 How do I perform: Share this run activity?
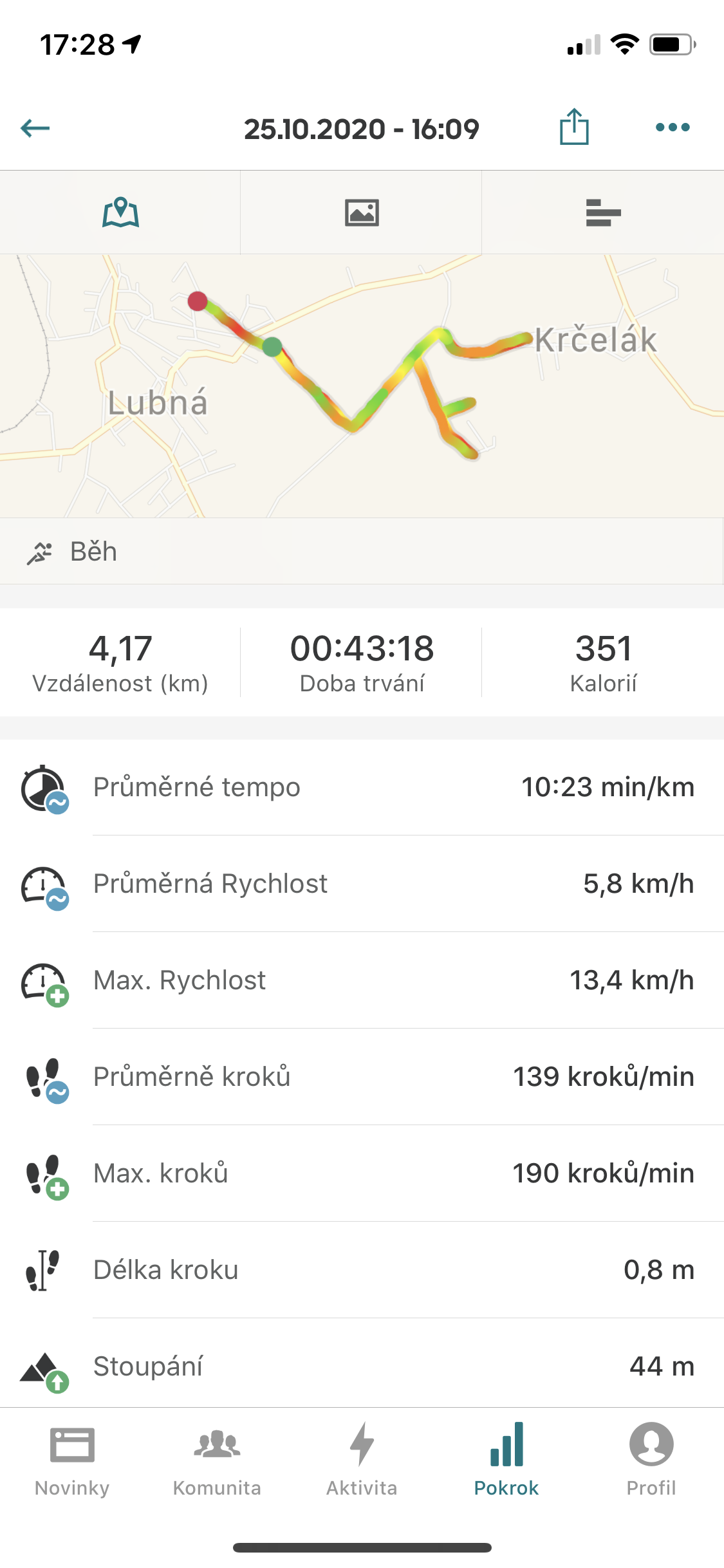click(x=574, y=127)
